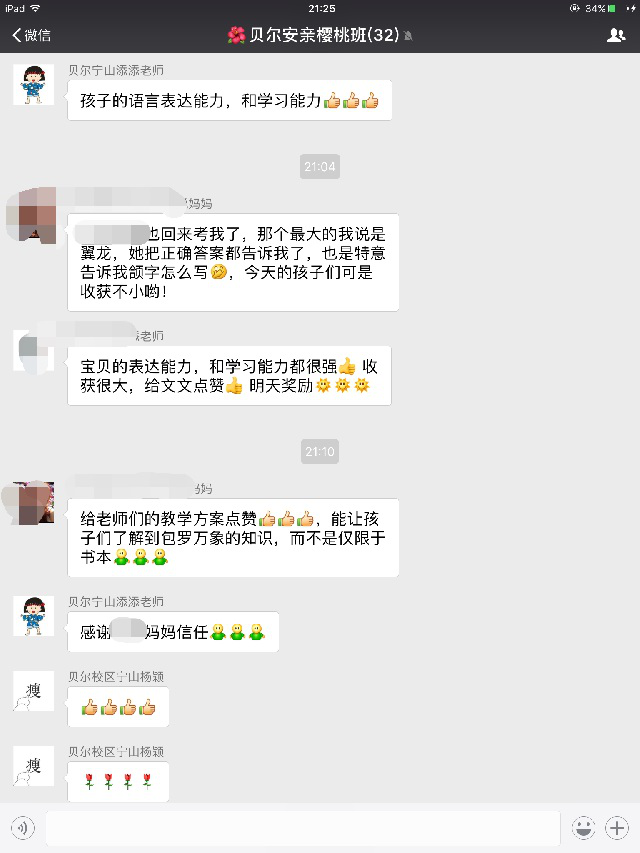Tap the message text field
The image size is (640, 853).
point(303,827)
